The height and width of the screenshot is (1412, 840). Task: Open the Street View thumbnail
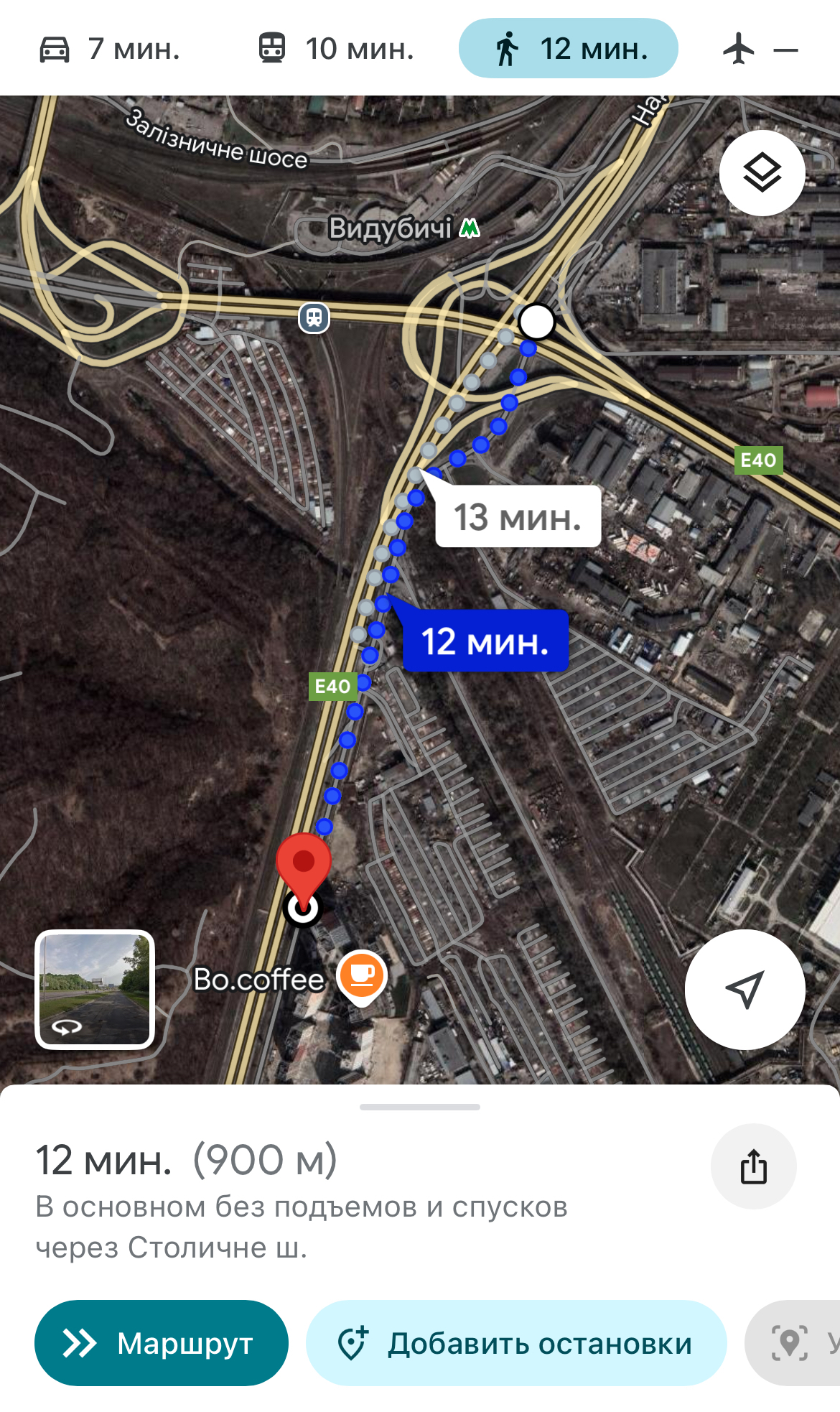pyautogui.click(x=95, y=990)
